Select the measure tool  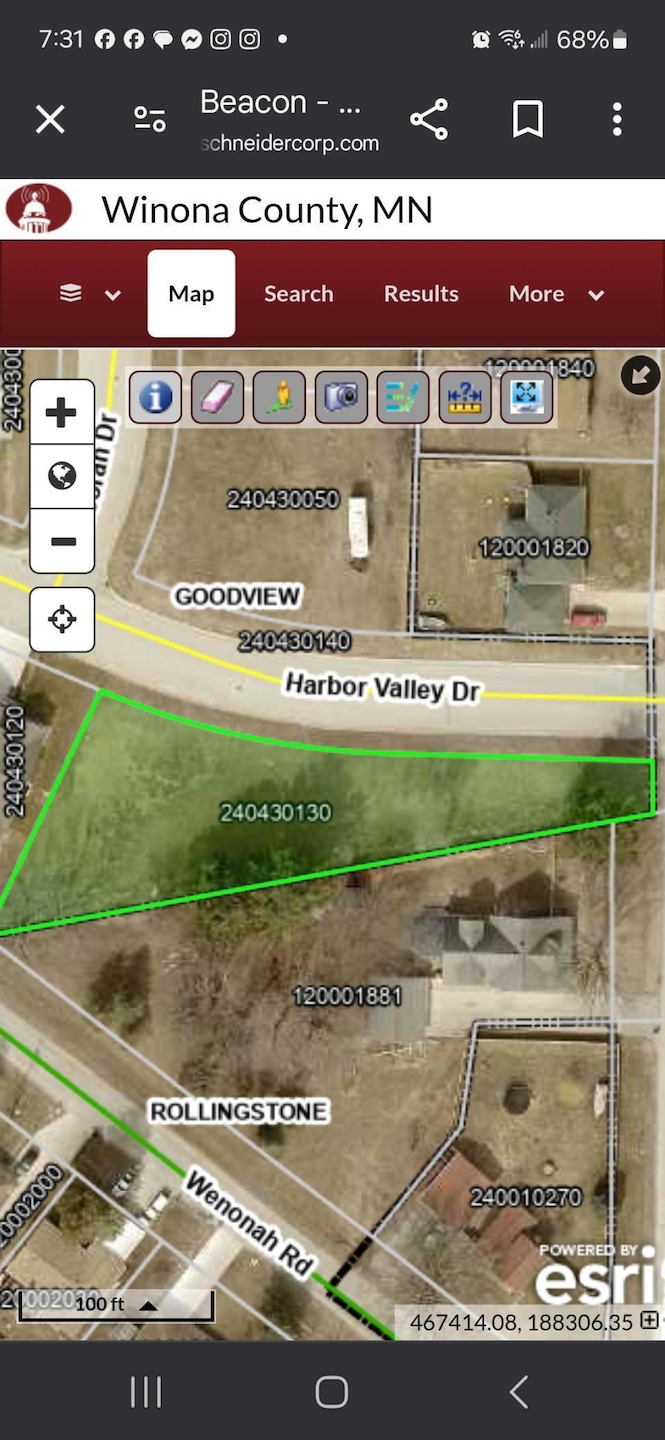click(x=465, y=397)
